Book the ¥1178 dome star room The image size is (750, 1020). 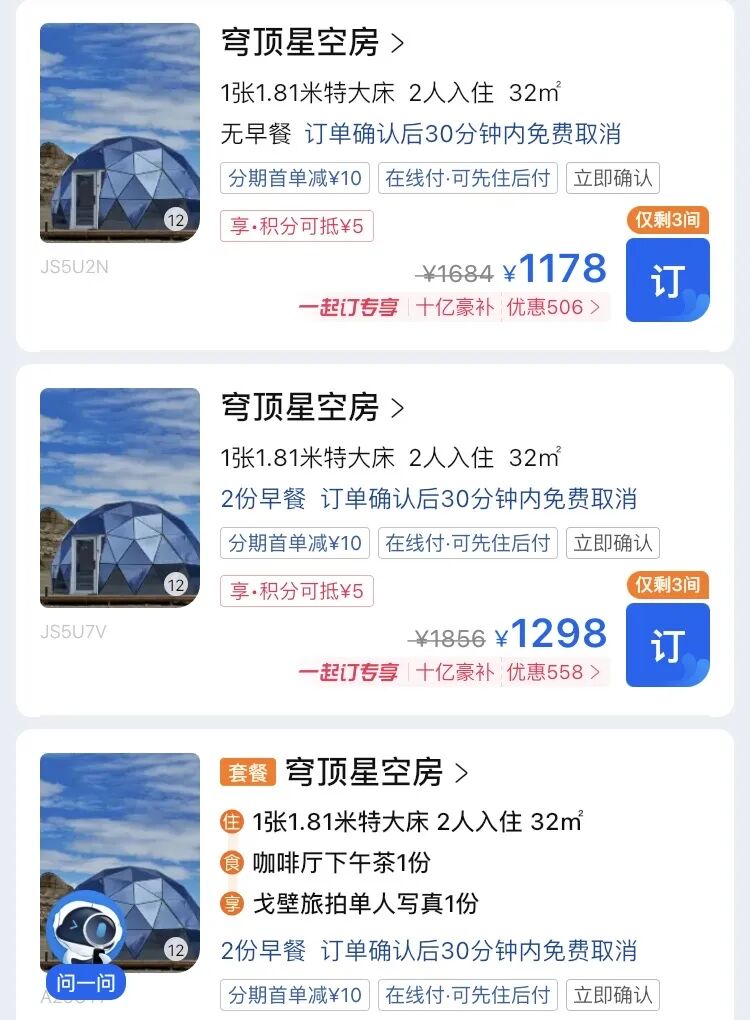click(x=667, y=280)
